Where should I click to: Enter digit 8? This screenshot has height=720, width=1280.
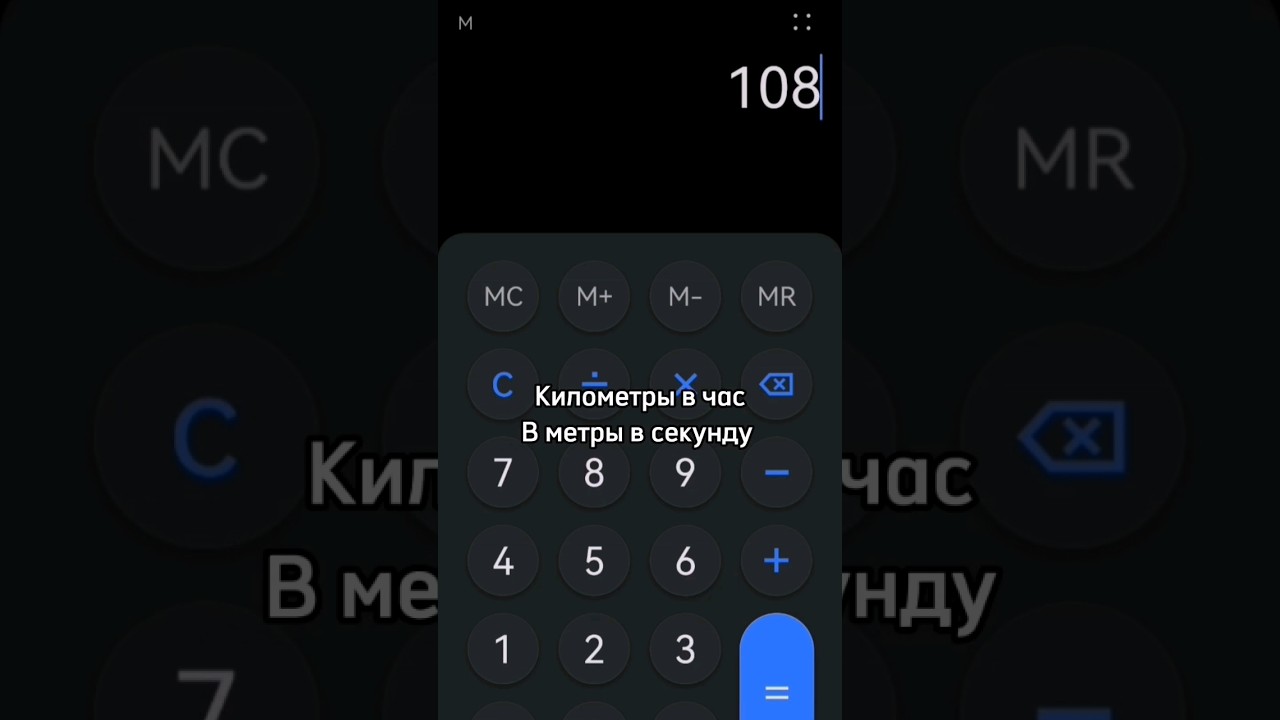pyautogui.click(x=594, y=473)
